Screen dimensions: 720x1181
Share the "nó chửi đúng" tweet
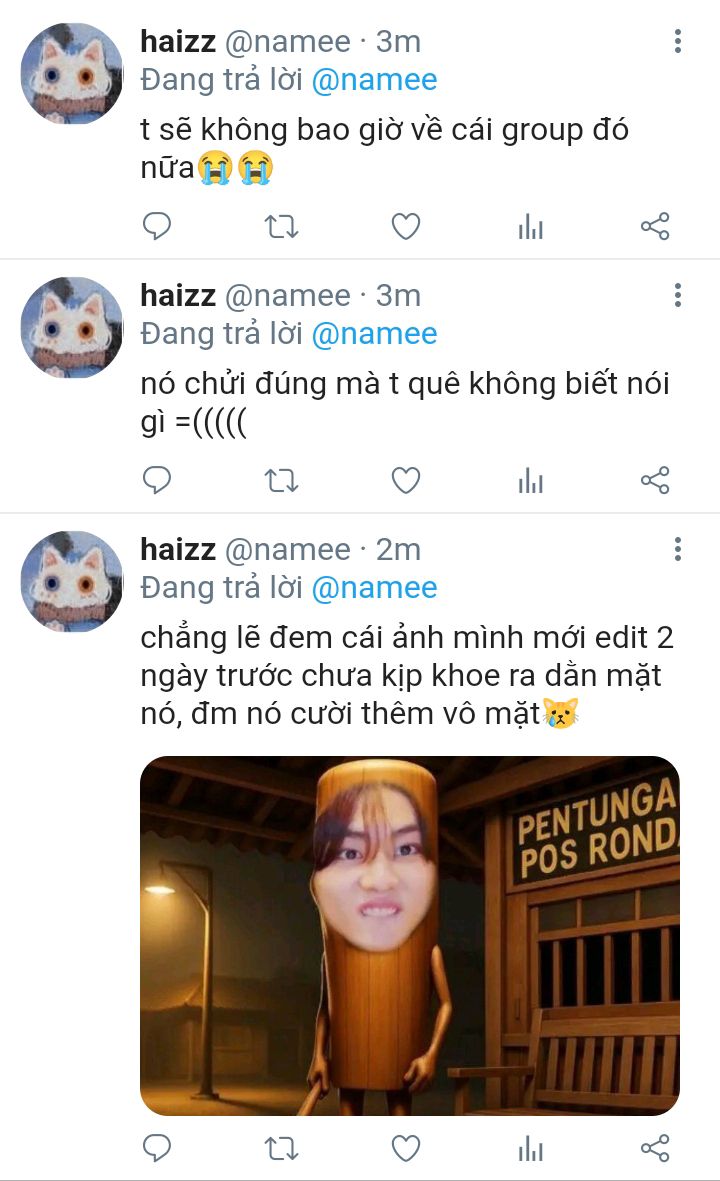655,480
